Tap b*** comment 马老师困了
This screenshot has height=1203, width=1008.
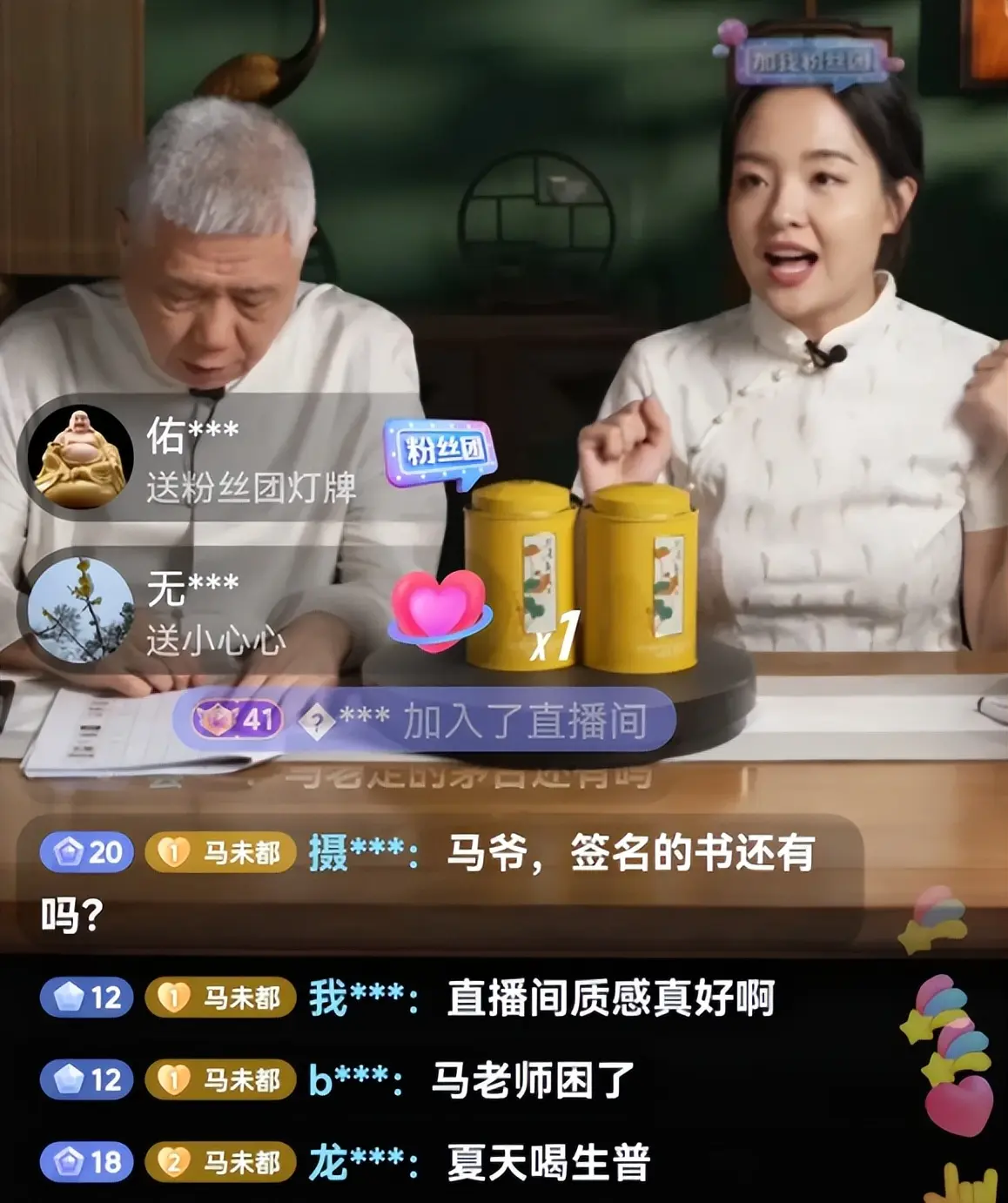point(532,1080)
